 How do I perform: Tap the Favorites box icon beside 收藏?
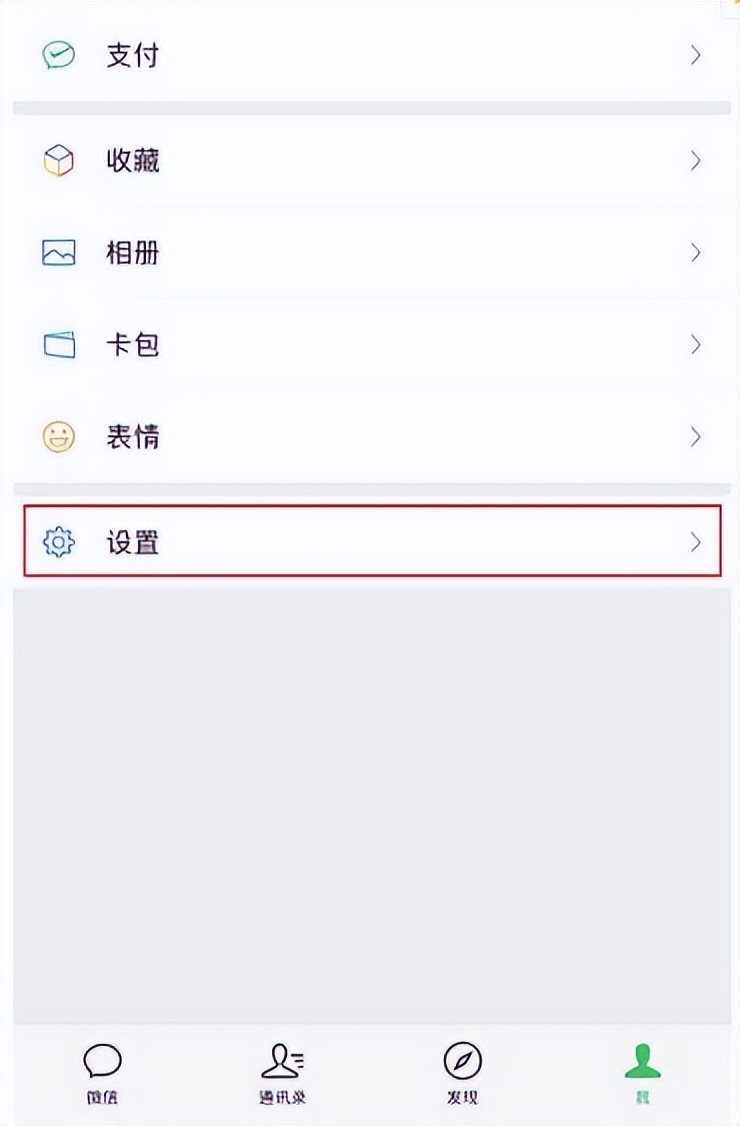click(x=59, y=160)
